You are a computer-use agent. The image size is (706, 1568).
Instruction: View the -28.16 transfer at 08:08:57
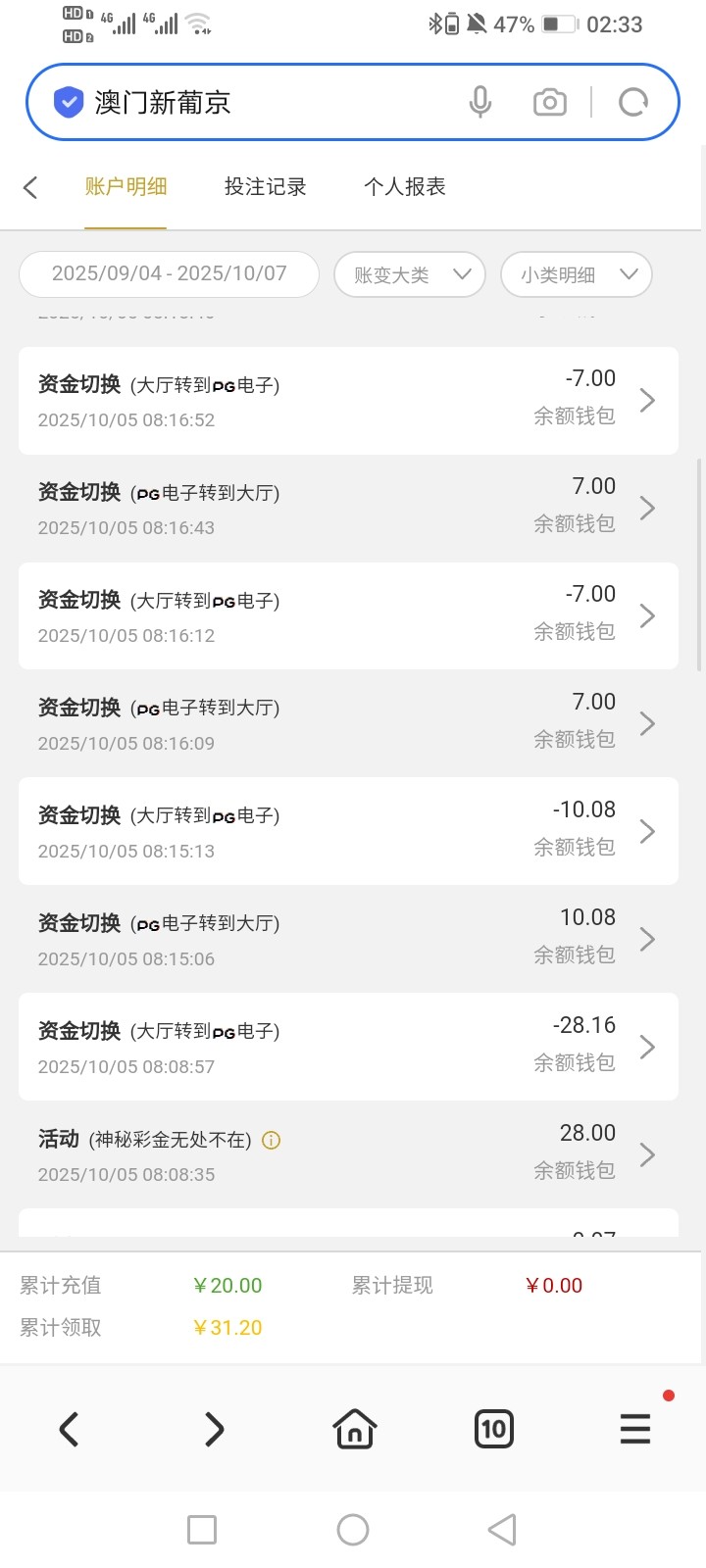coord(348,1047)
